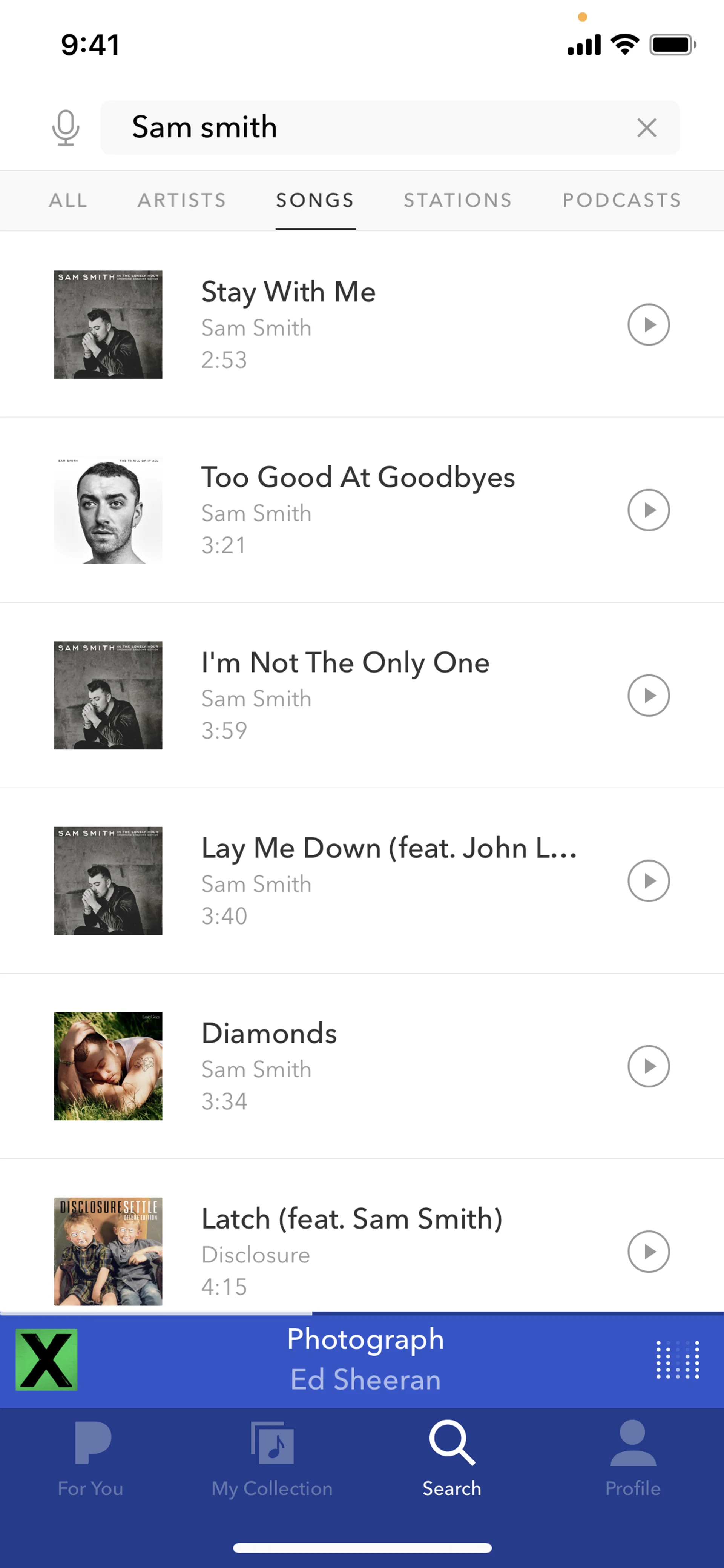
Task: Tap the Sam smith search field
Action: pos(365,127)
